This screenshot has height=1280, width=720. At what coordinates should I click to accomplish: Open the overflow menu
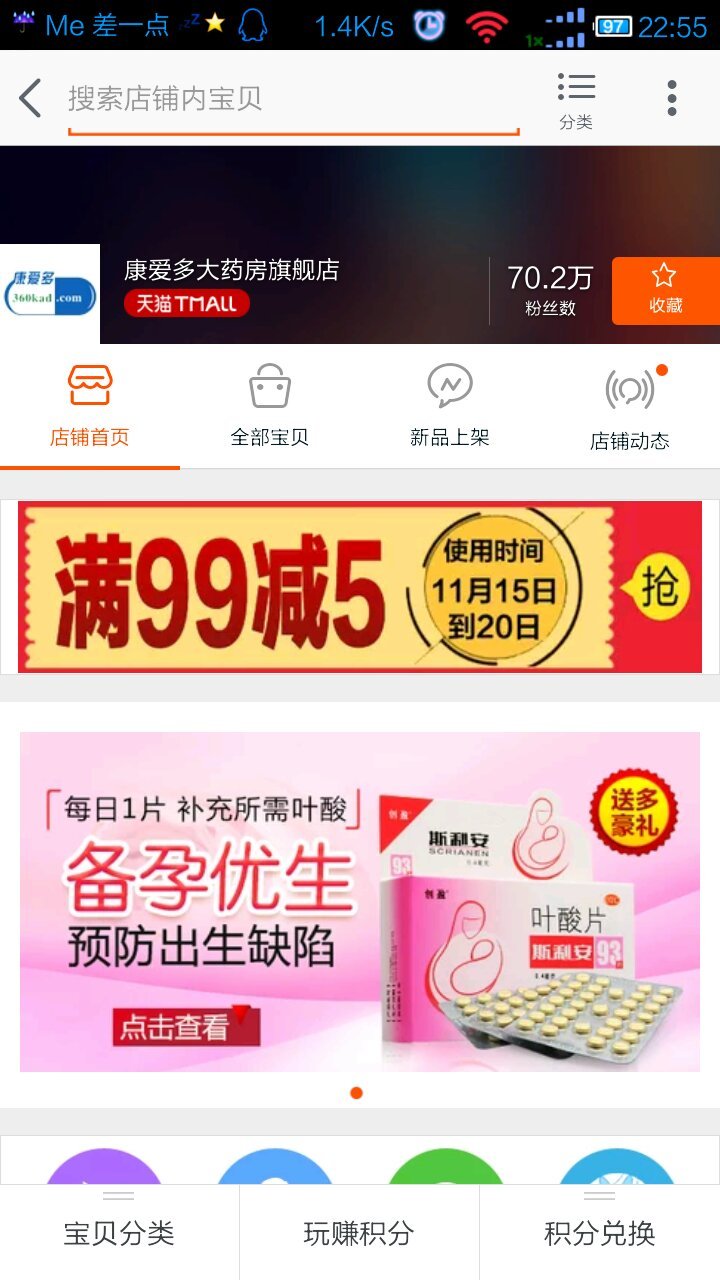(x=672, y=98)
